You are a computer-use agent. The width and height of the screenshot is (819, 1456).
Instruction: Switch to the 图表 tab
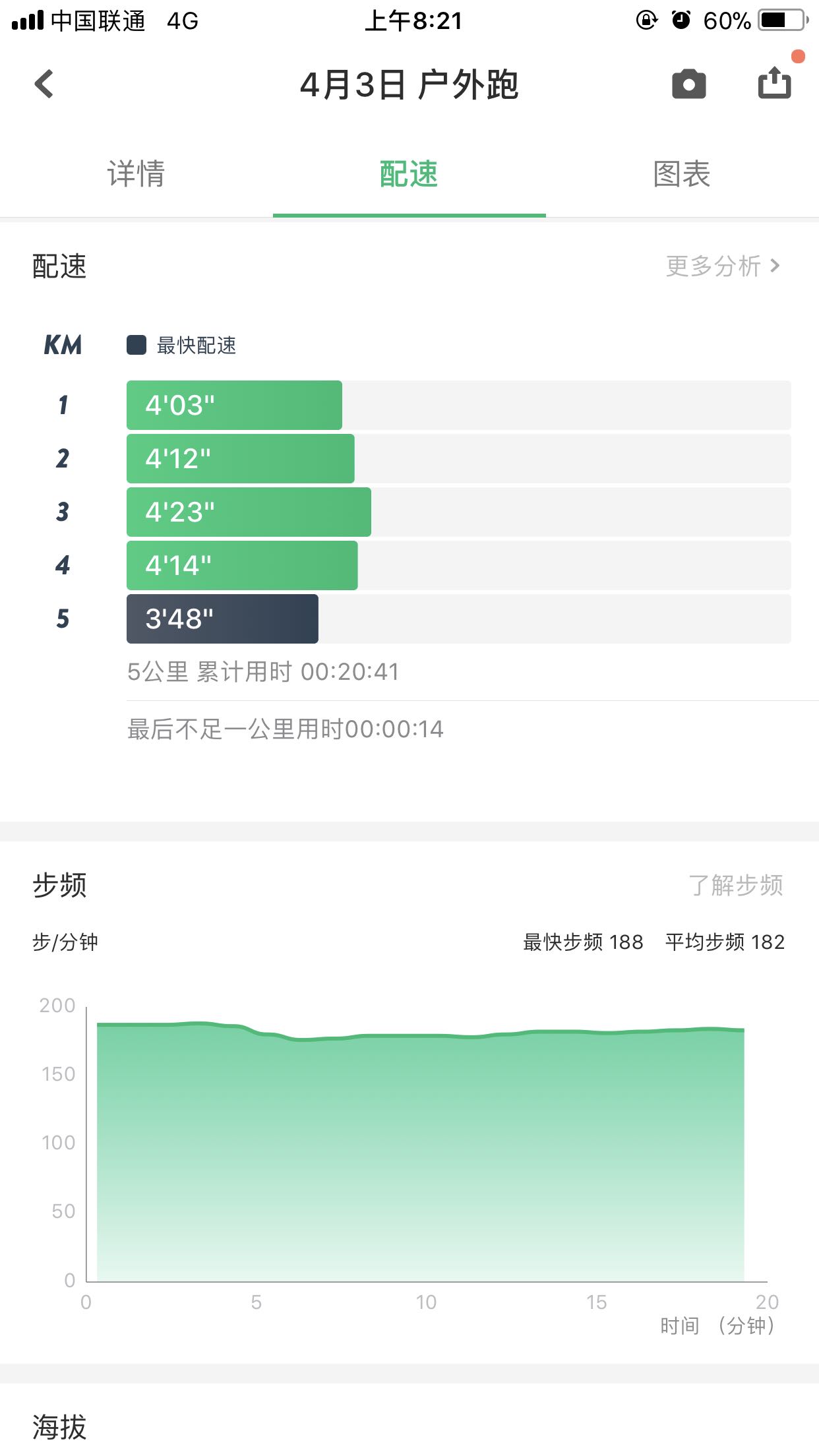(x=682, y=174)
